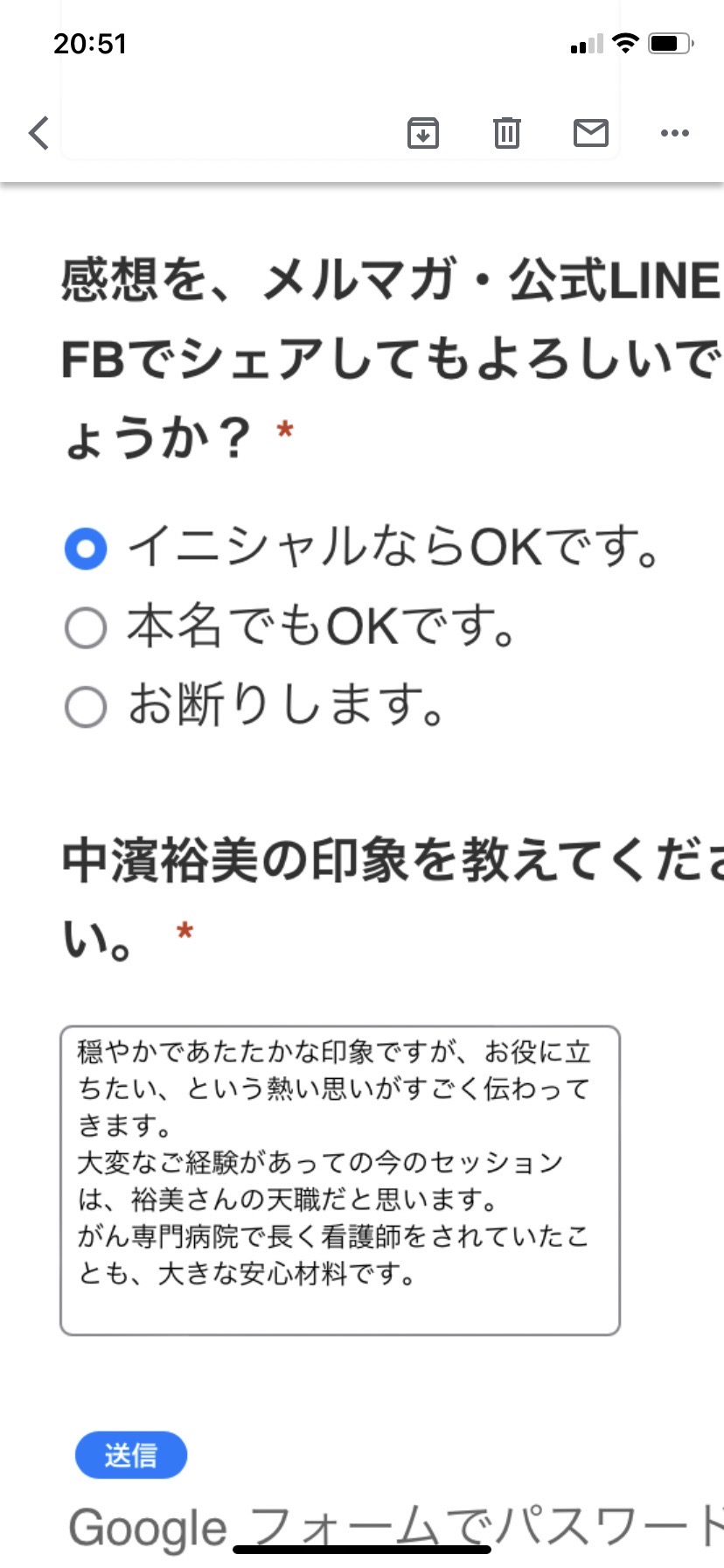Go back with the arrow

[38, 133]
